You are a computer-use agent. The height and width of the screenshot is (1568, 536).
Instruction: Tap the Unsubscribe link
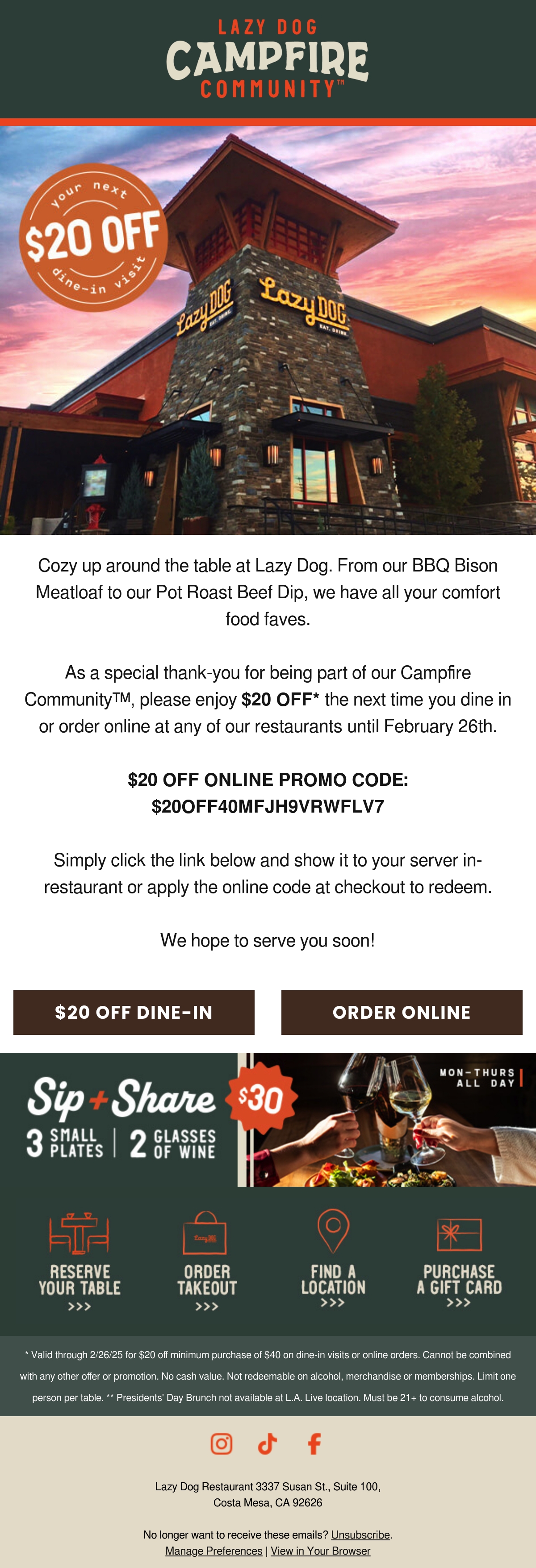pyautogui.click(x=360, y=1535)
